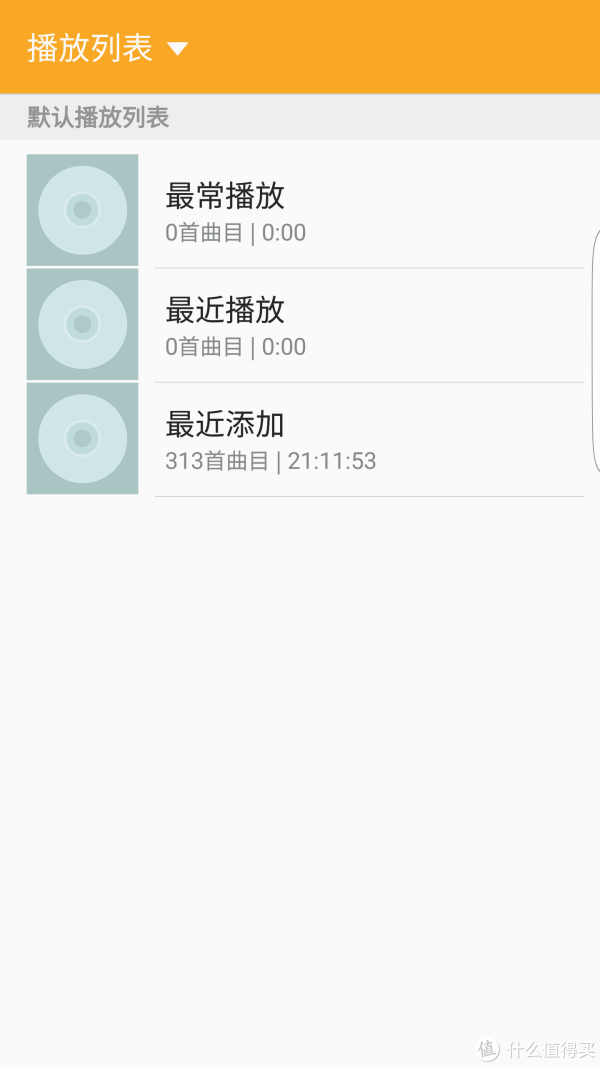The width and height of the screenshot is (600, 1067).
Task: Pull out the edge panel handle
Action: click(596, 351)
